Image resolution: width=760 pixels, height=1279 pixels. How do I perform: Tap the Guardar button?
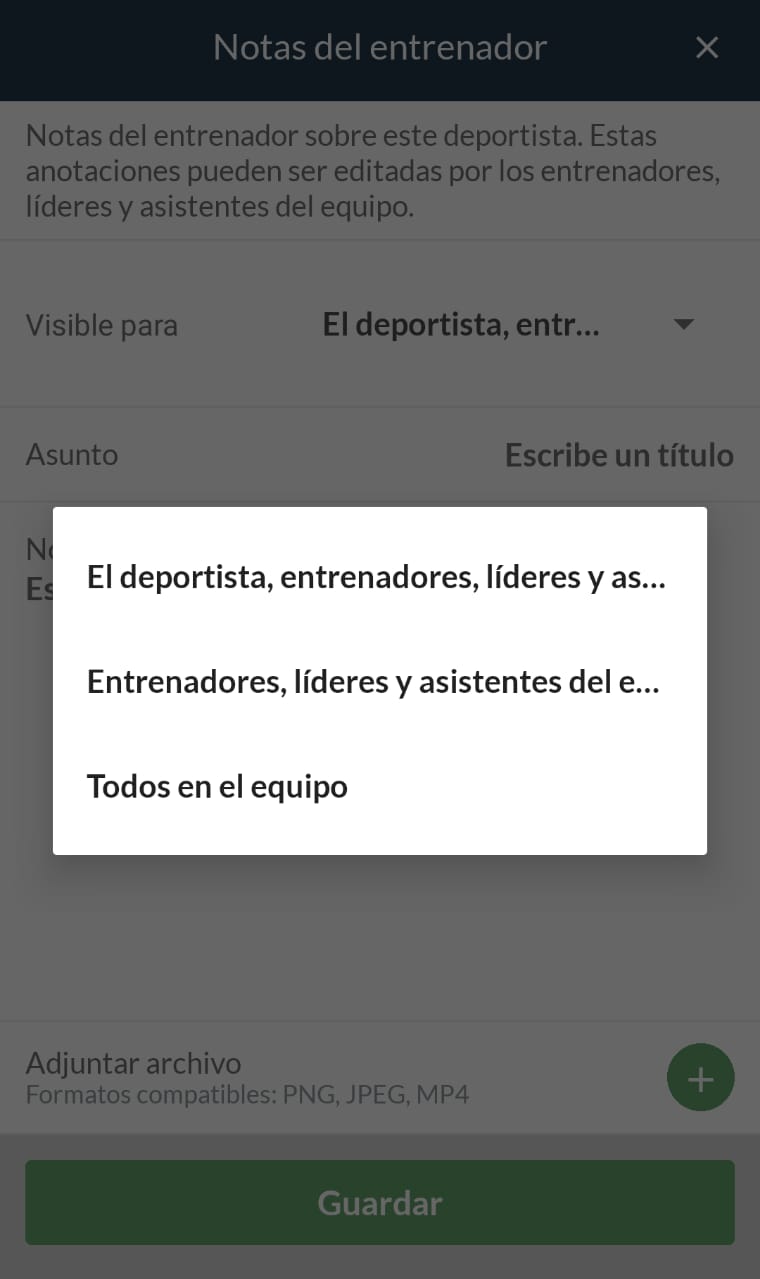pyautogui.click(x=380, y=1202)
